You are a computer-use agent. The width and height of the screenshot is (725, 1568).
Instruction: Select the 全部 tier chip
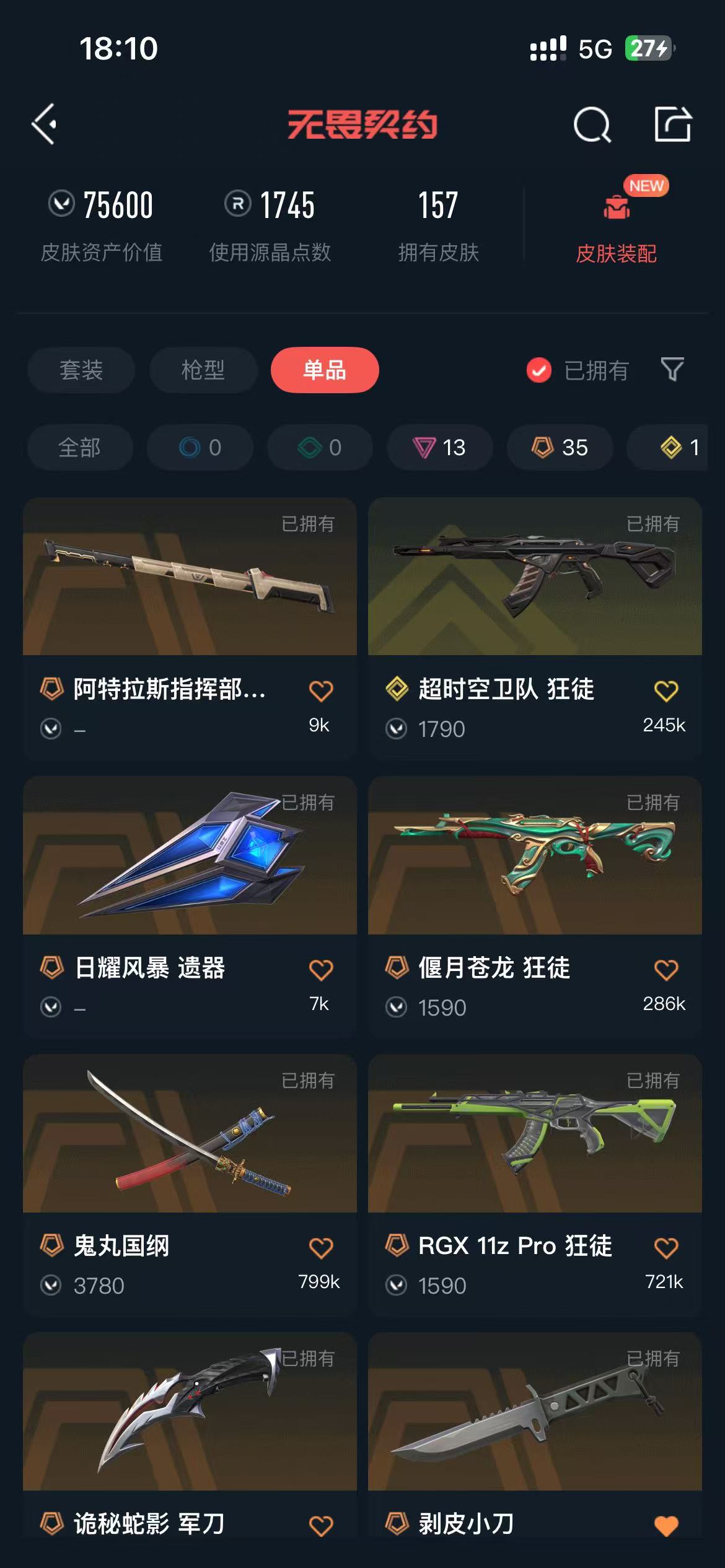tap(79, 447)
